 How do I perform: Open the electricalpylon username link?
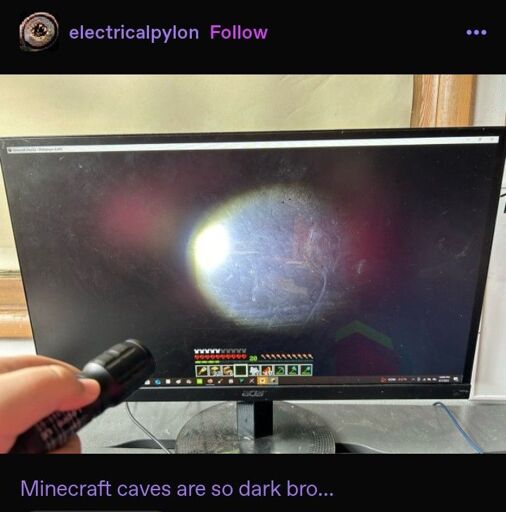pos(134,33)
